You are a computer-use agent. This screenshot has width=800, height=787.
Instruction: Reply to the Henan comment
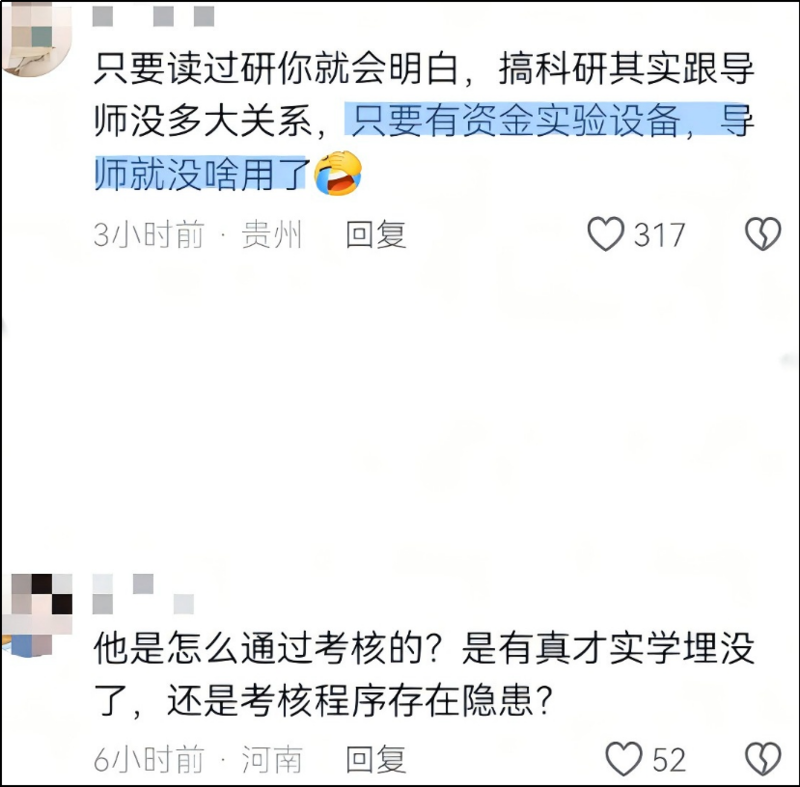(375, 760)
